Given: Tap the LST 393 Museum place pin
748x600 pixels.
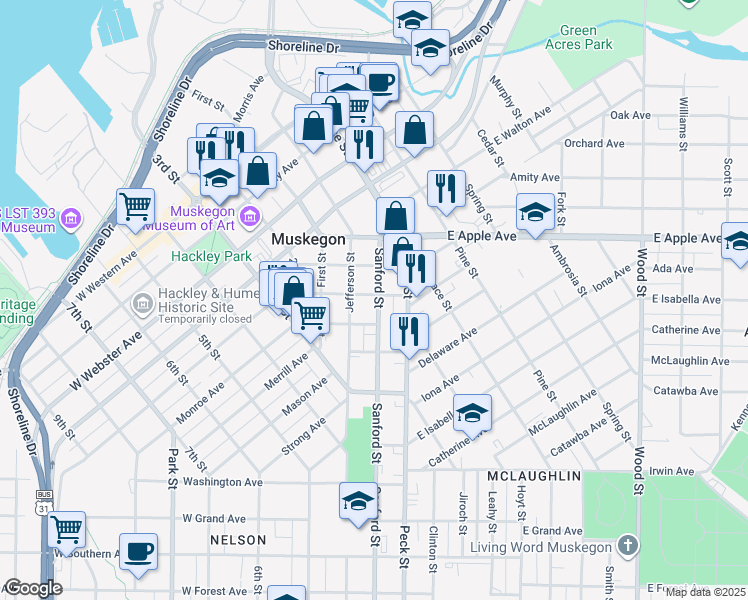Looking at the screenshot, I should tap(71, 219).
